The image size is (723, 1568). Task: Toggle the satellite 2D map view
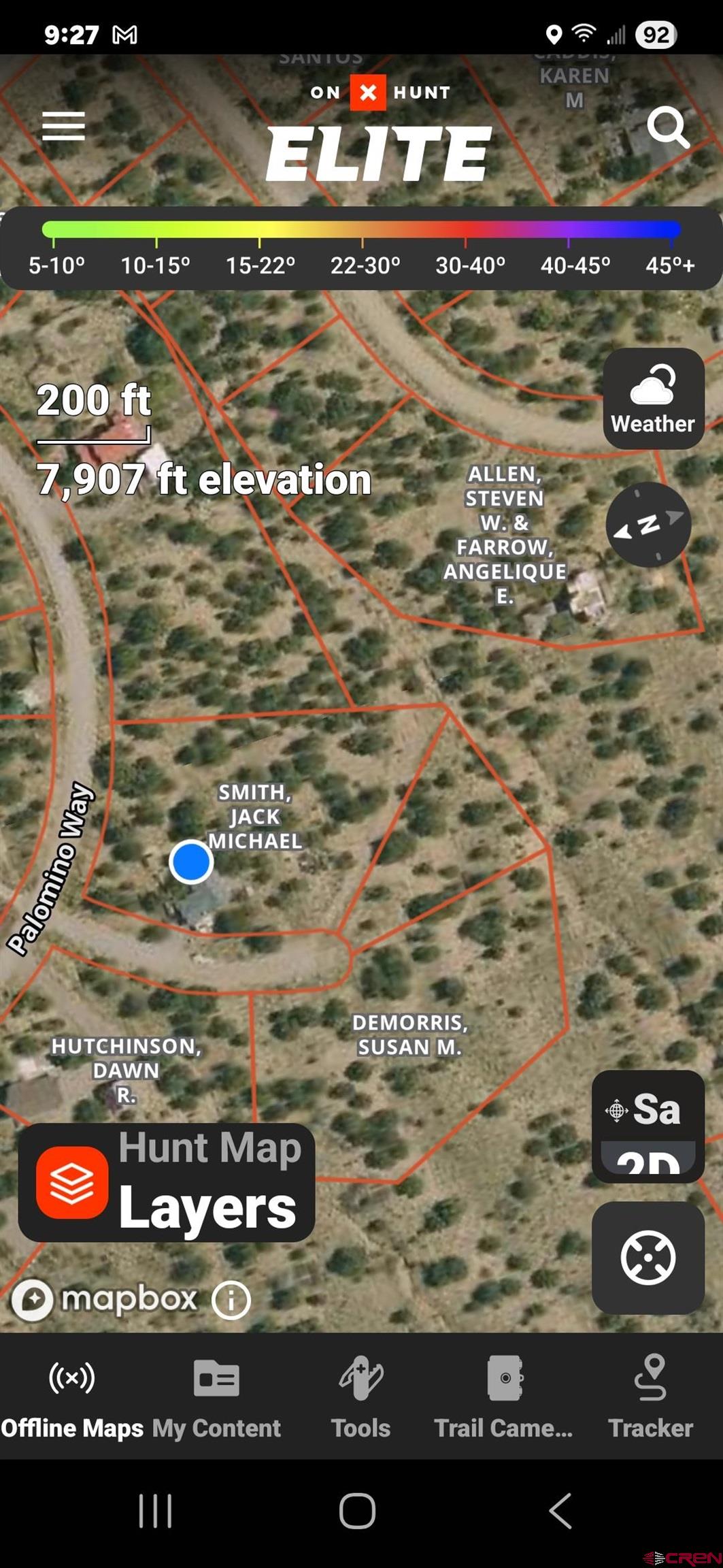coord(648,1126)
